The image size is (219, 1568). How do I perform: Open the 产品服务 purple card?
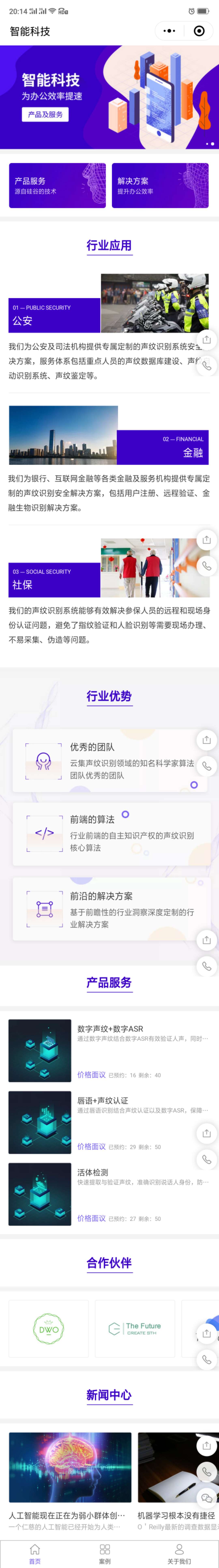pyautogui.click(x=57, y=186)
